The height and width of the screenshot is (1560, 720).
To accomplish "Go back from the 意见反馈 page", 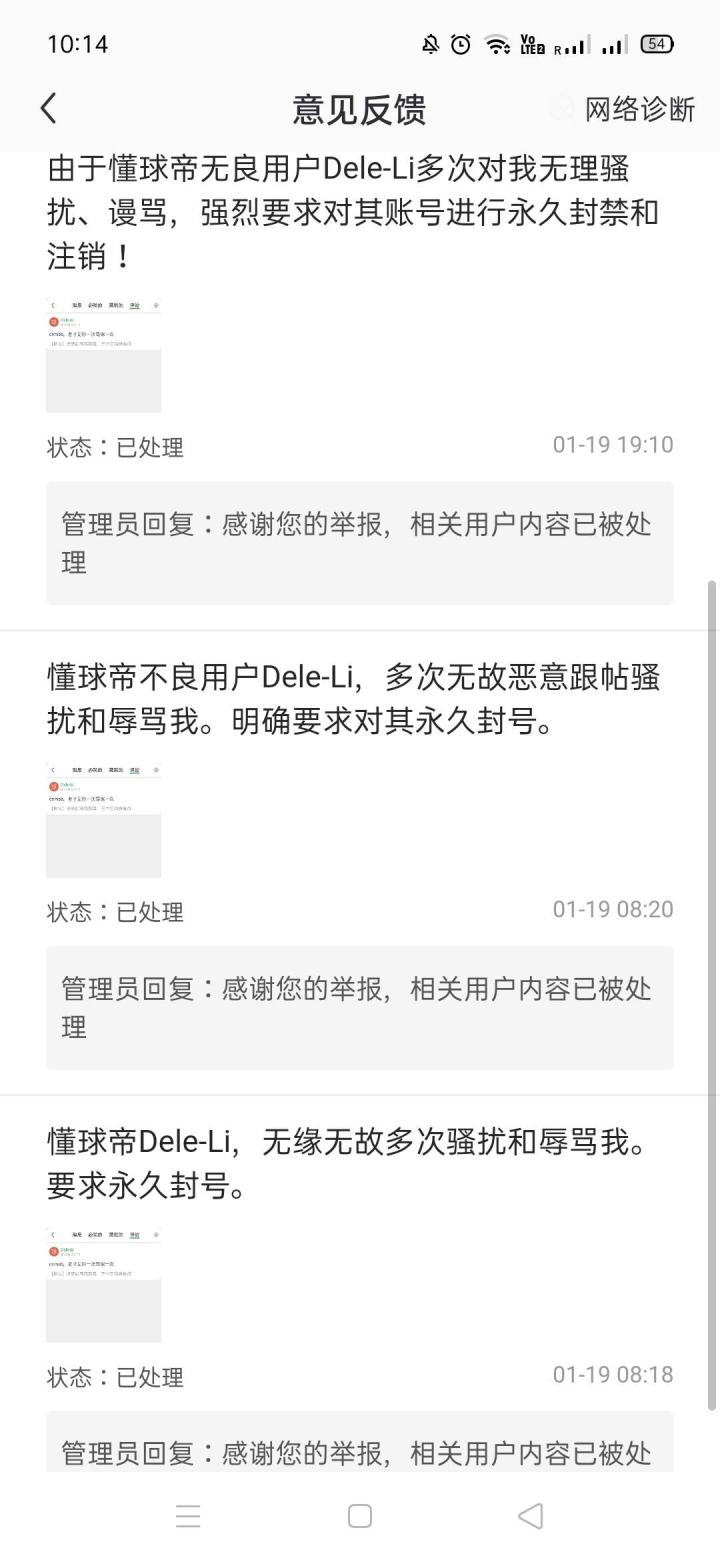I will pos(49,108).
